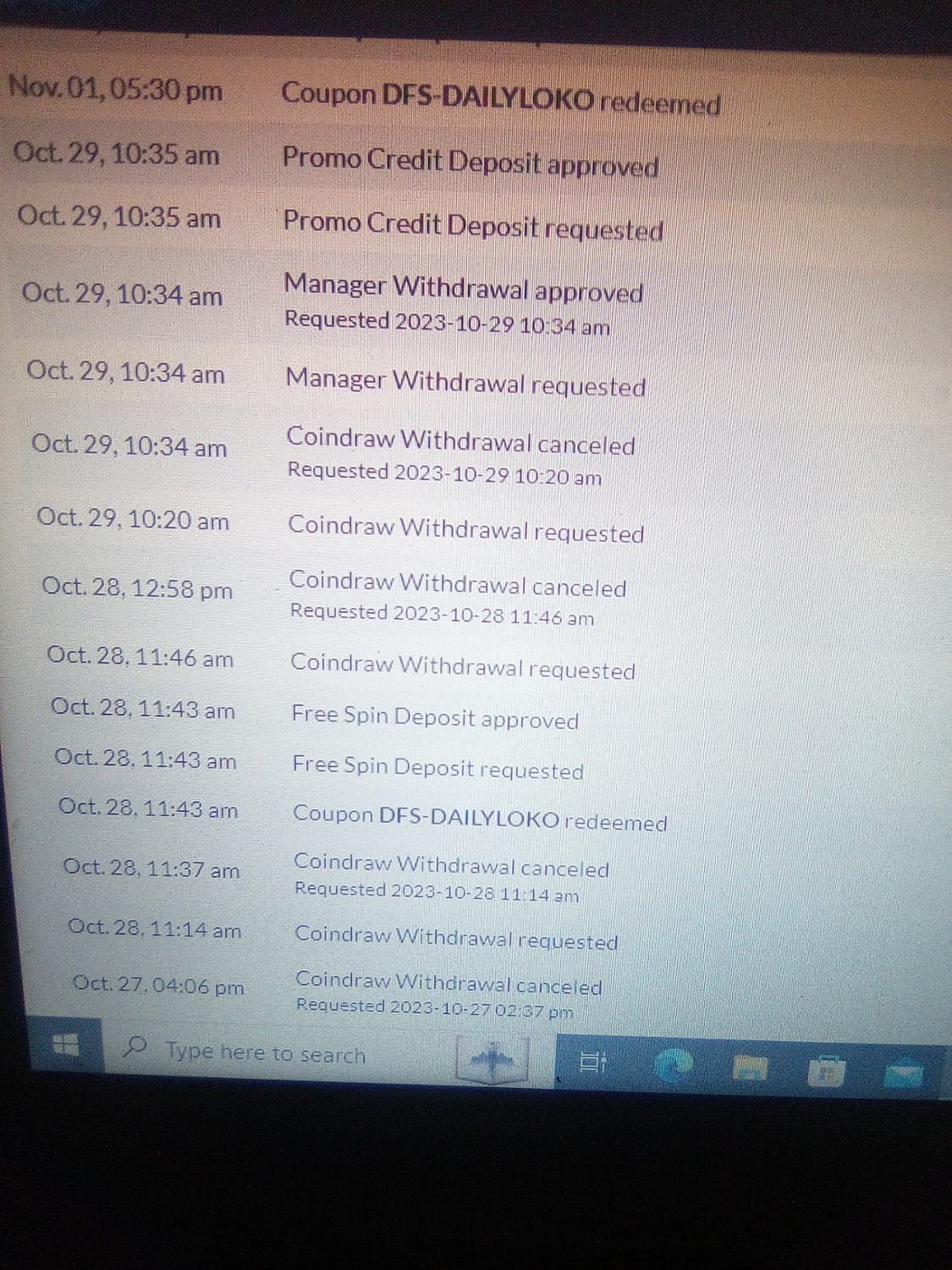The width and height of the screenshot is (952, 1270).
Task: Open the Windows Start menu
Action: [x=65, y=1045]
